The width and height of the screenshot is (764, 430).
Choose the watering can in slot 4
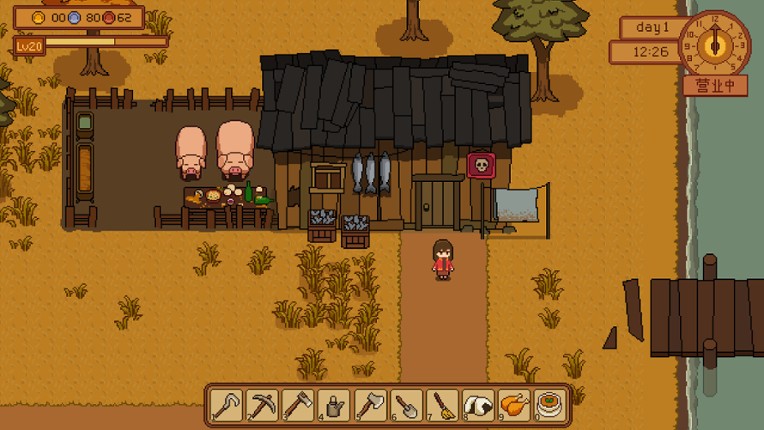point(335,405)
